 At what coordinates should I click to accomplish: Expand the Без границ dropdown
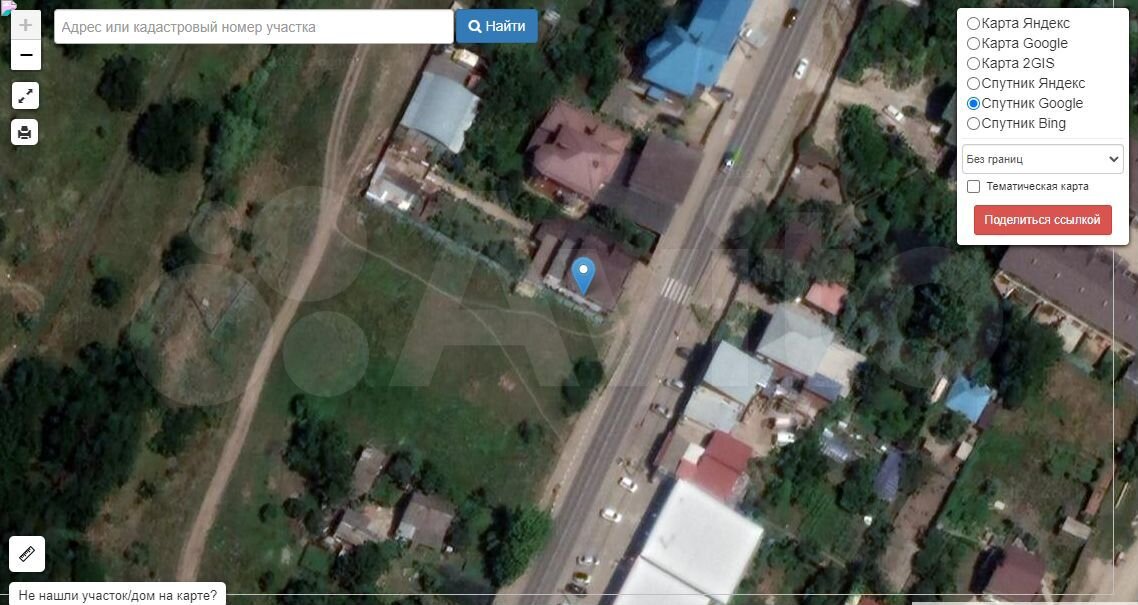1042,159
